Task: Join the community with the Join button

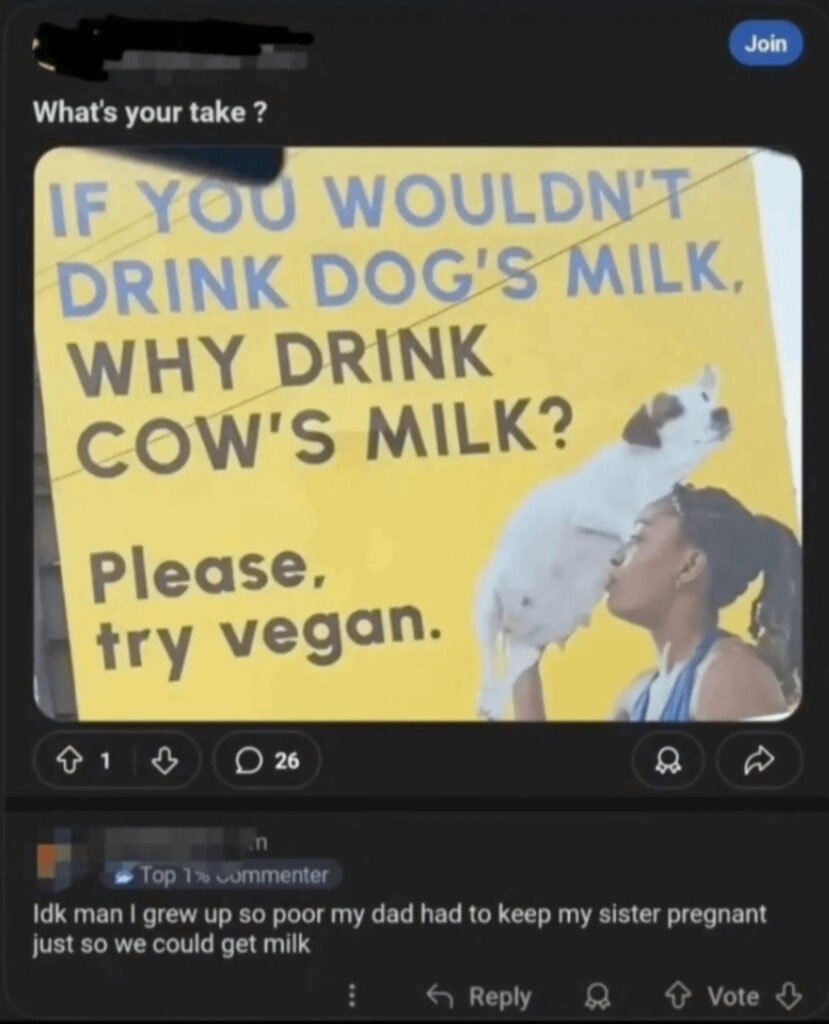Action: (766, 44)
